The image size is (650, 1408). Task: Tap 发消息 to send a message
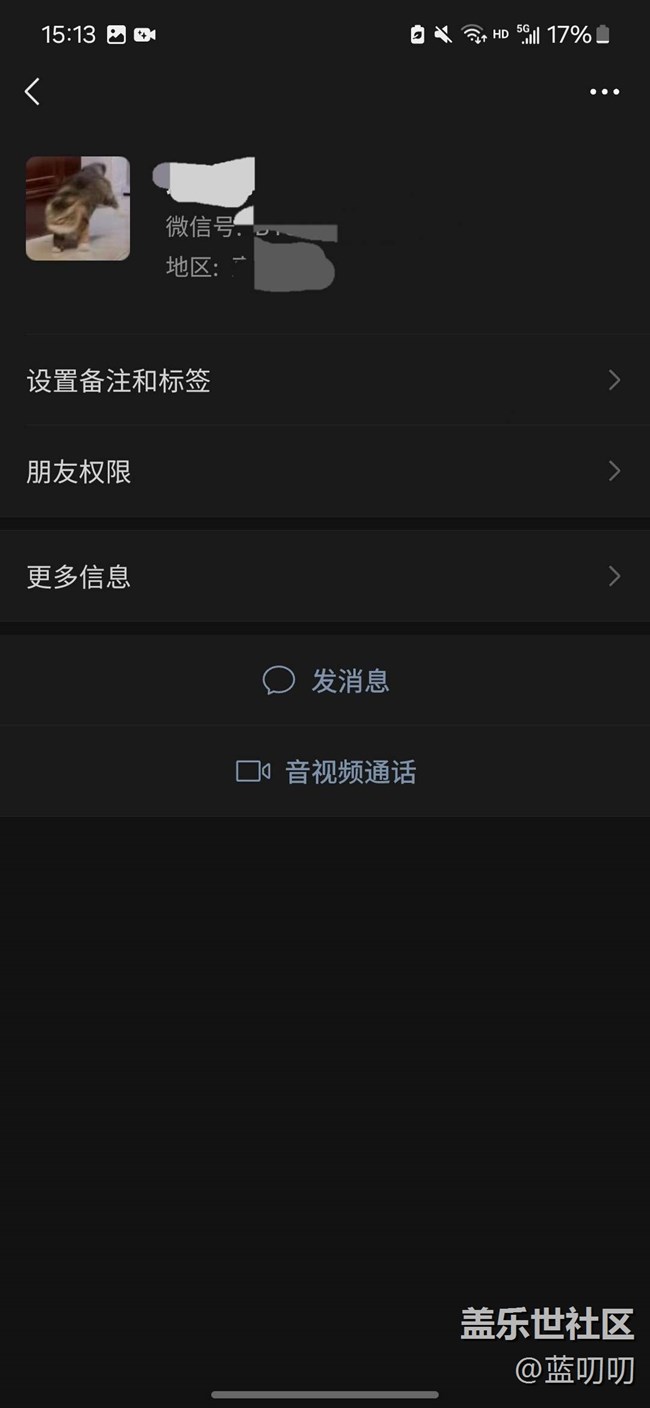tap(326, 681)
